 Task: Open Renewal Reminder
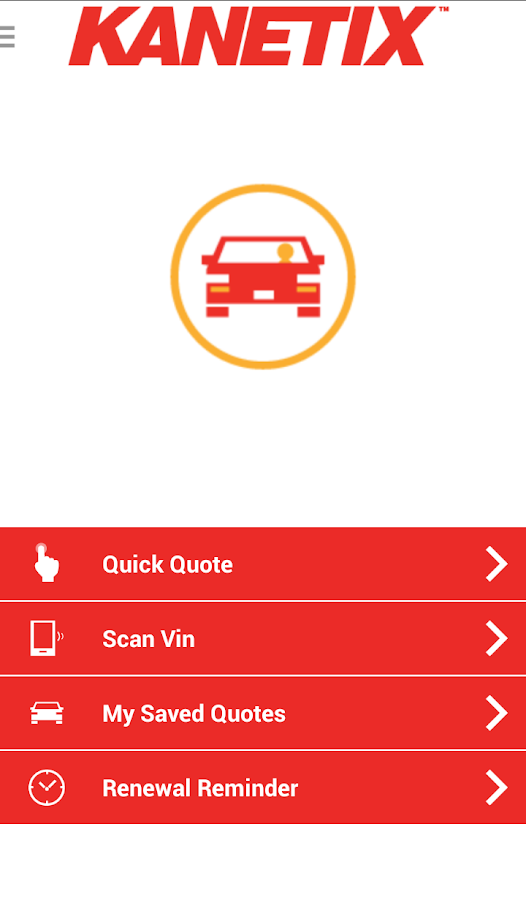(263, 788)
